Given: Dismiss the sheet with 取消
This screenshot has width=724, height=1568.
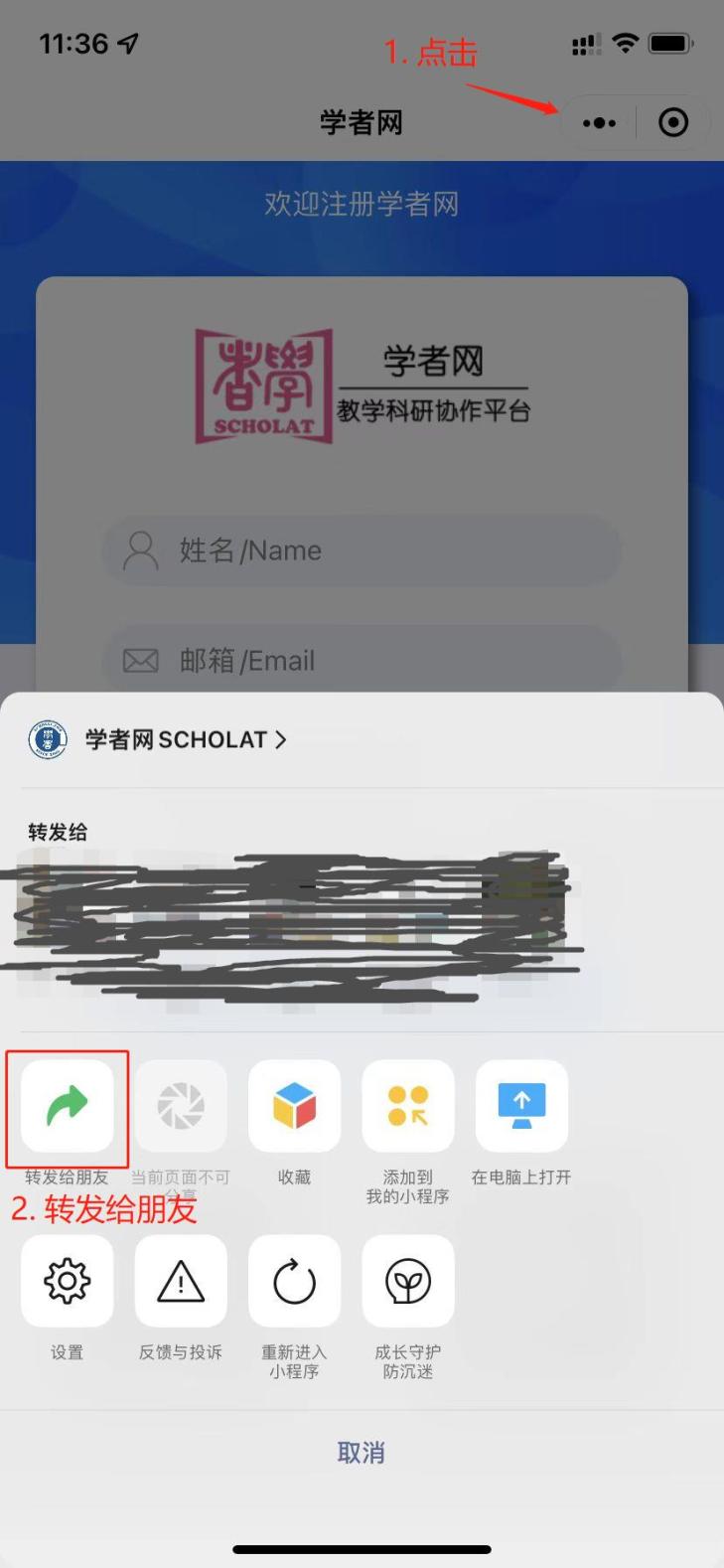Looking at the screenshot, I should coord(362,1453).
